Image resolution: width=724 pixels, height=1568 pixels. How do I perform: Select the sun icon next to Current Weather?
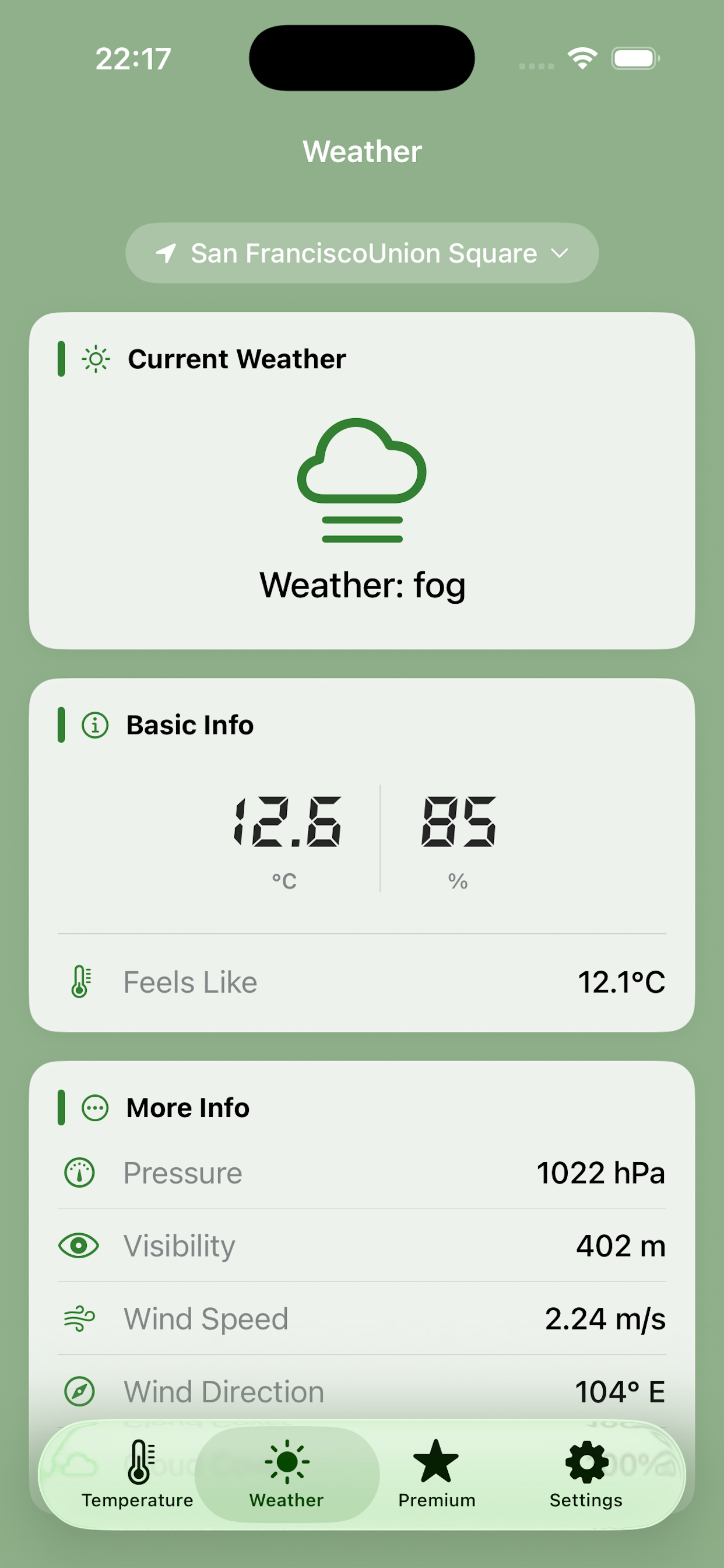pyautogui.click(x=96, y=359)
